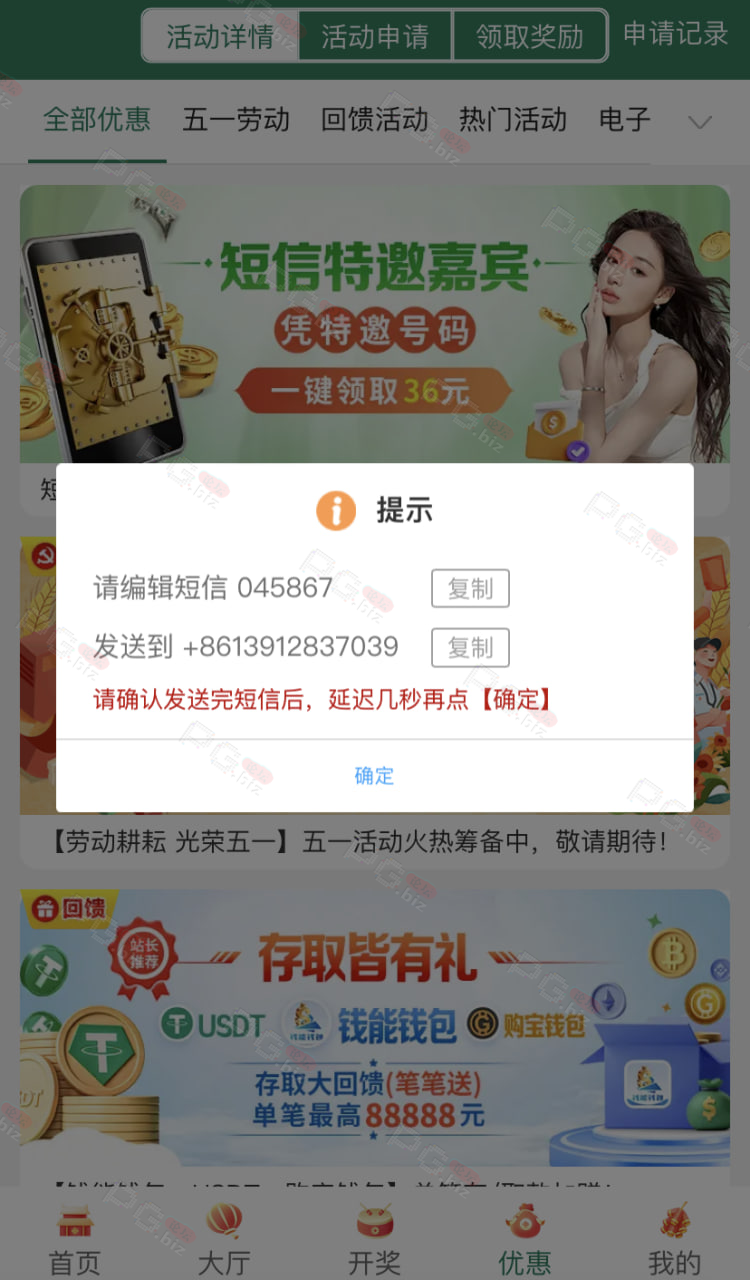Screen dimensions: 750x1280
Task: Go to the 开奖 tab
Action: [375, 1240]
